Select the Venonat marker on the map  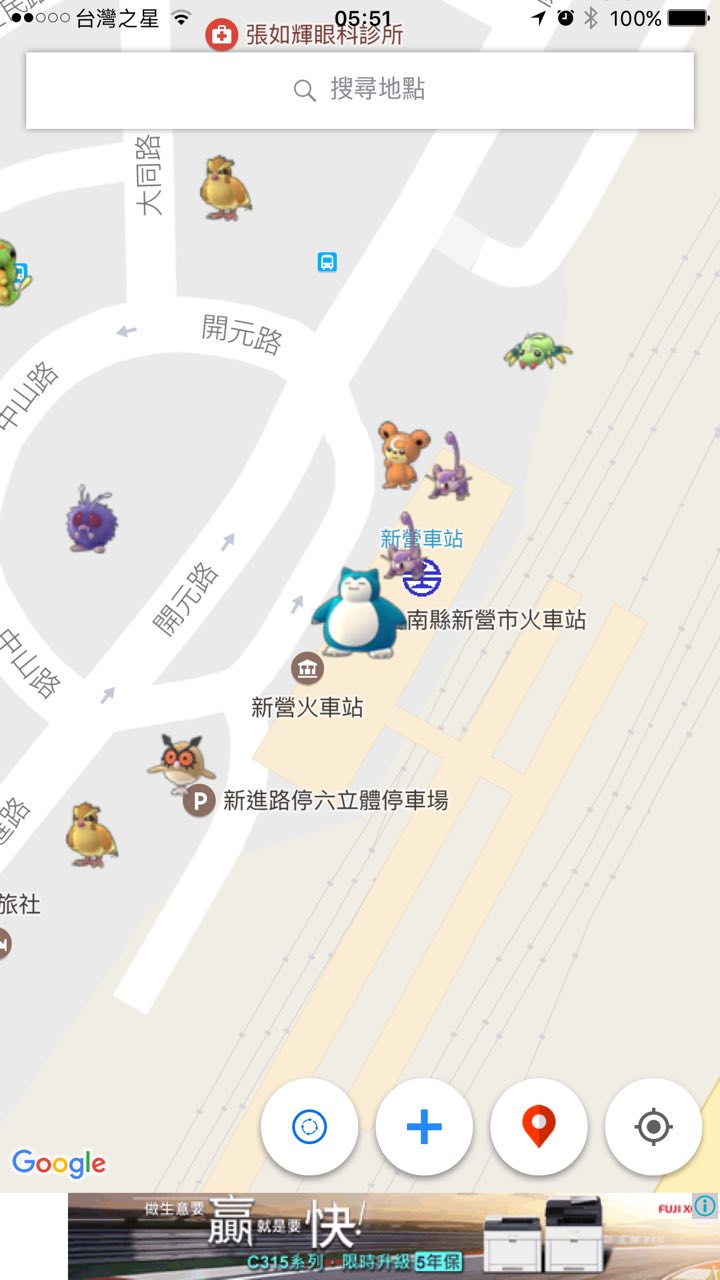[x=89, y=519]
